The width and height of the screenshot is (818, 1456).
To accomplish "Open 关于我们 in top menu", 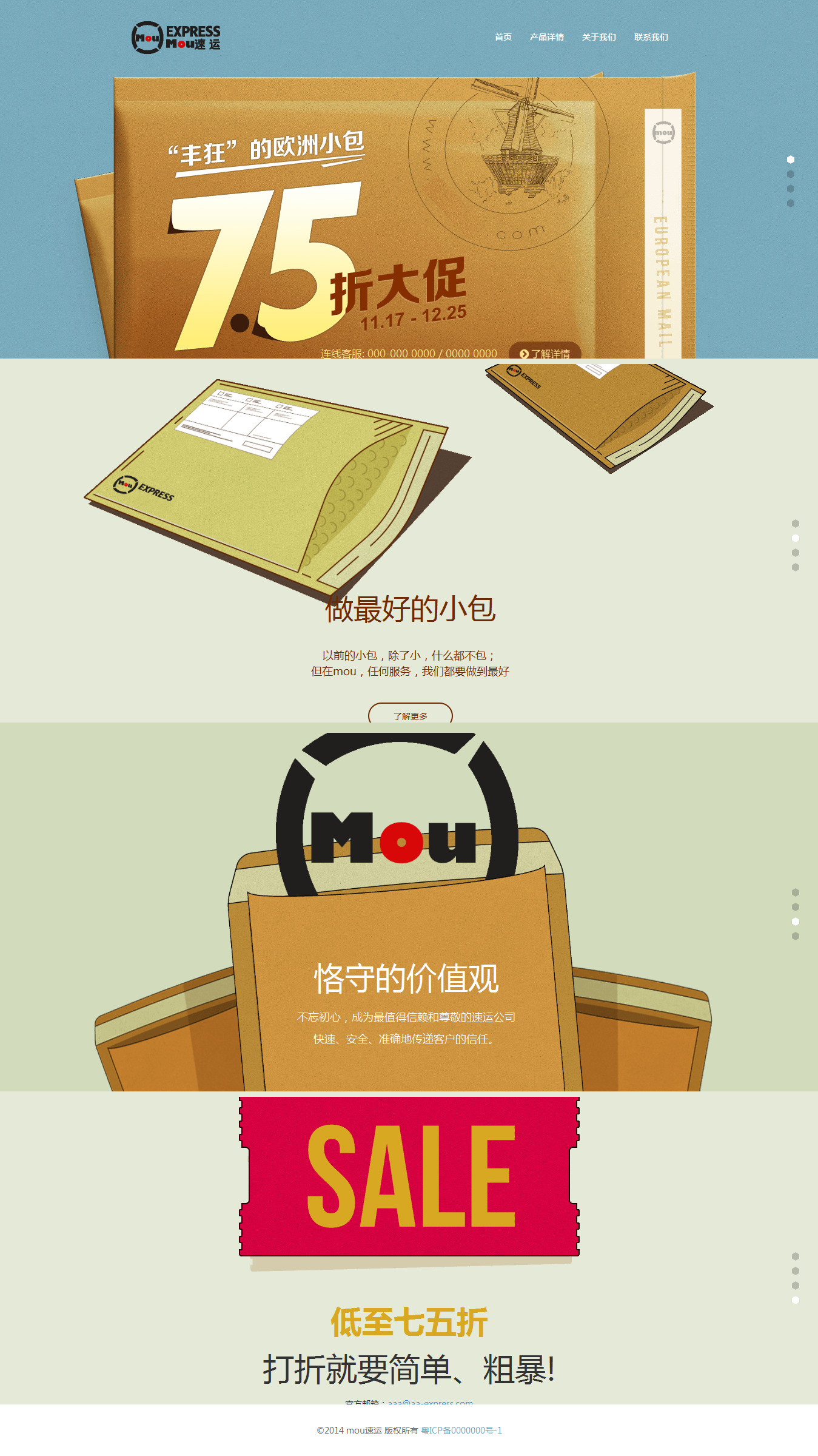I will tap(598, 37).
